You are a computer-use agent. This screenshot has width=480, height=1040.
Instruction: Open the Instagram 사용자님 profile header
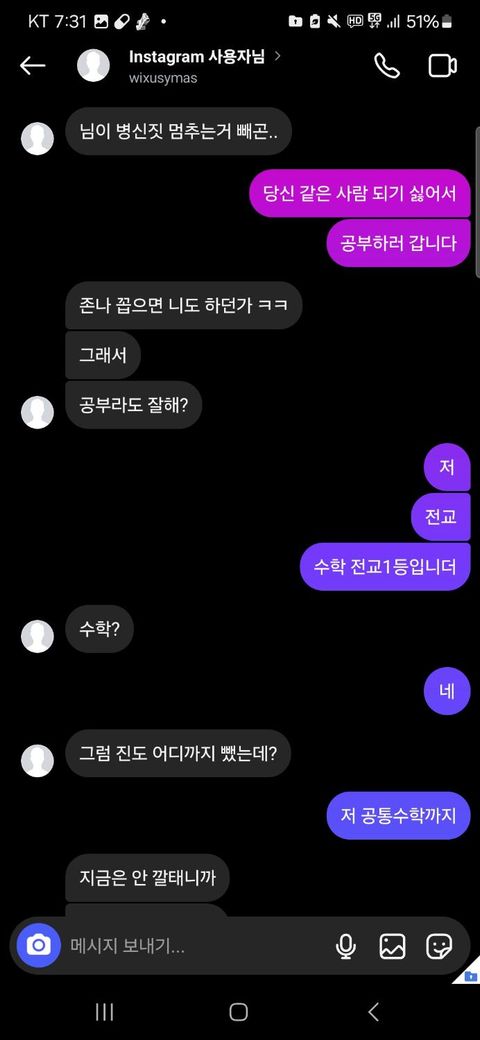[179, 66]
